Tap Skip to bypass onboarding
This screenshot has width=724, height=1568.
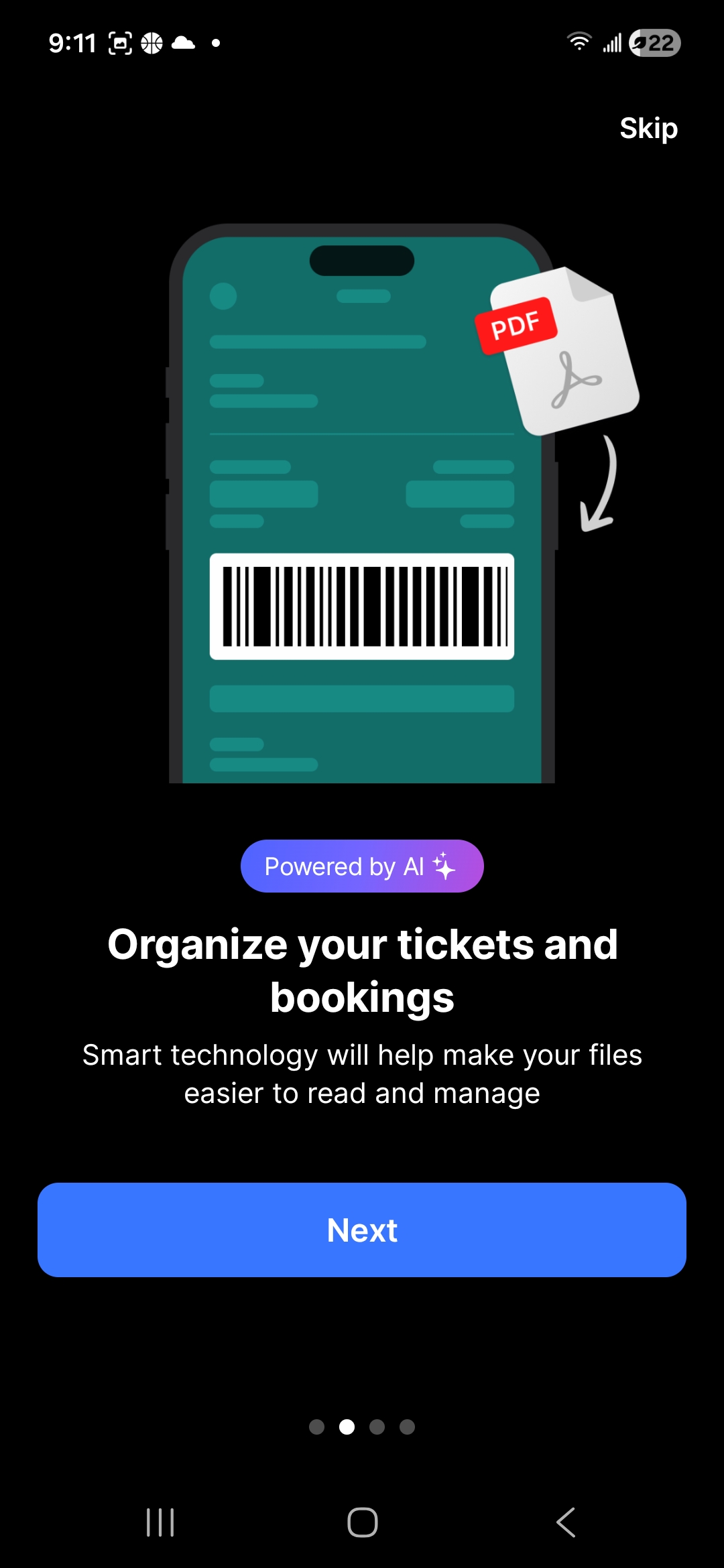coord(648,128)
